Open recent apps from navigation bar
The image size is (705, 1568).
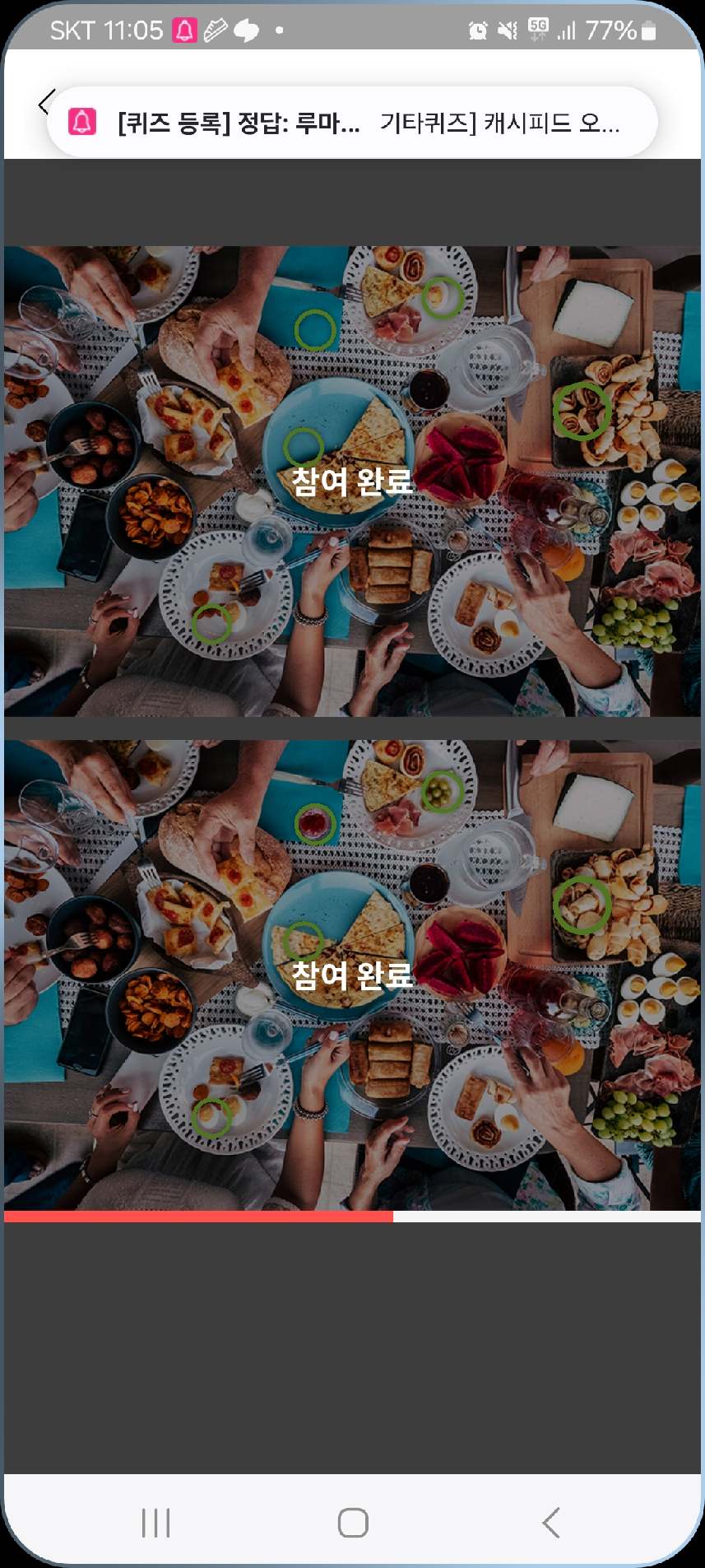(155, 1522)
